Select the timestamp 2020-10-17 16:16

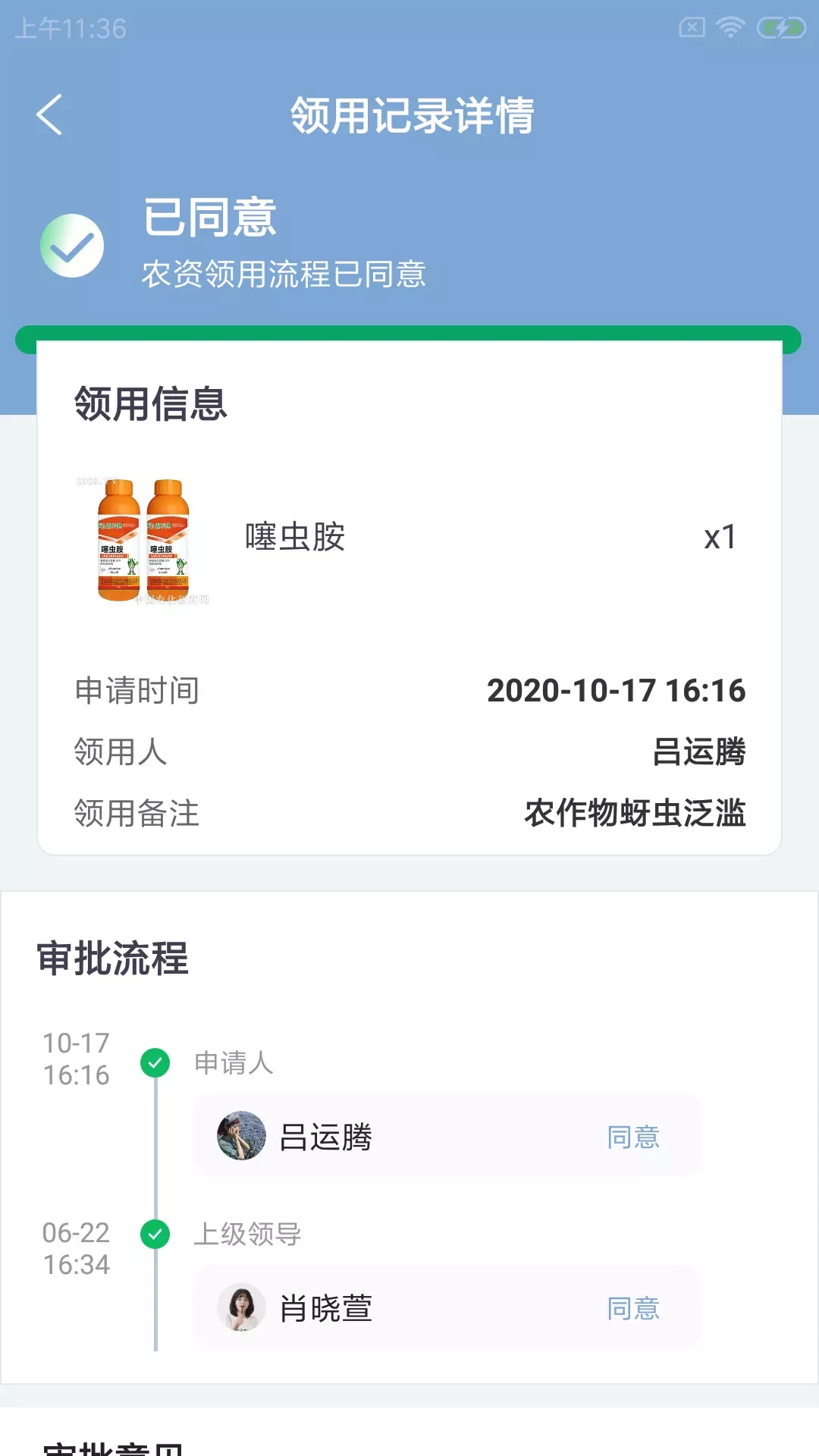tap(617, 690)
